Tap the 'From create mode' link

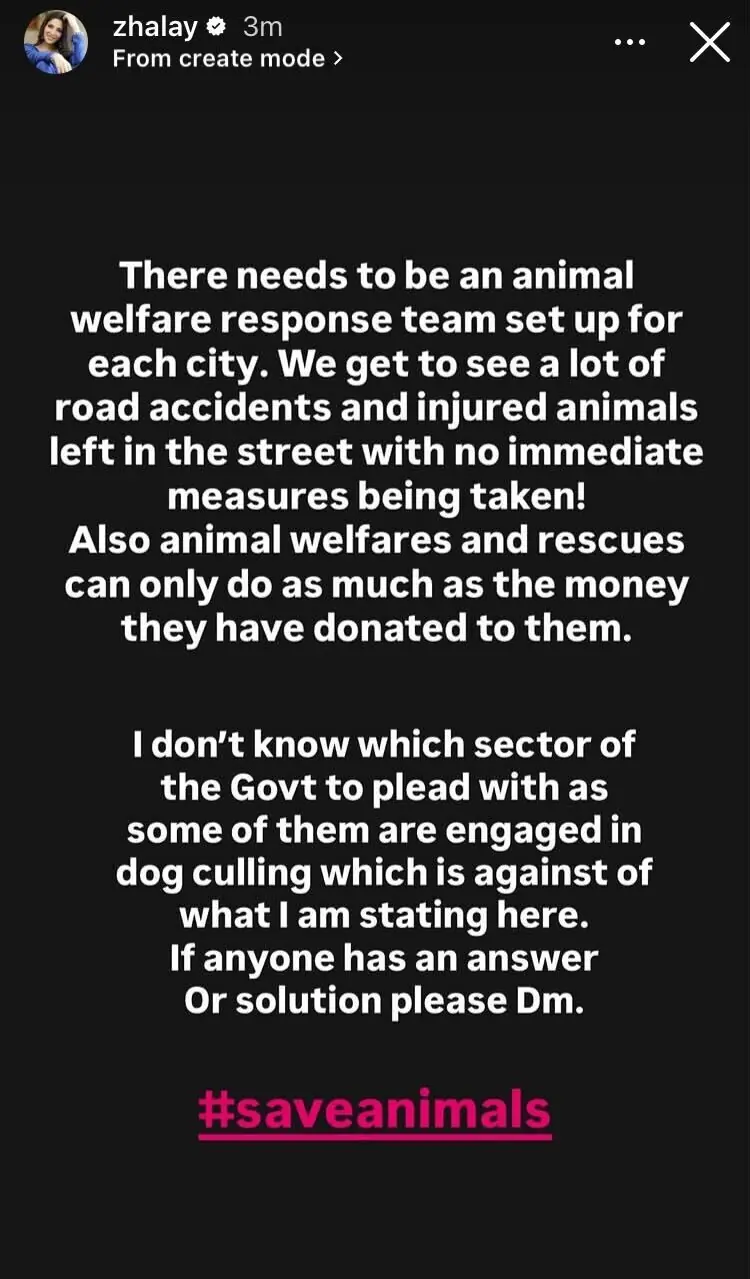click(x=227, y=59)
